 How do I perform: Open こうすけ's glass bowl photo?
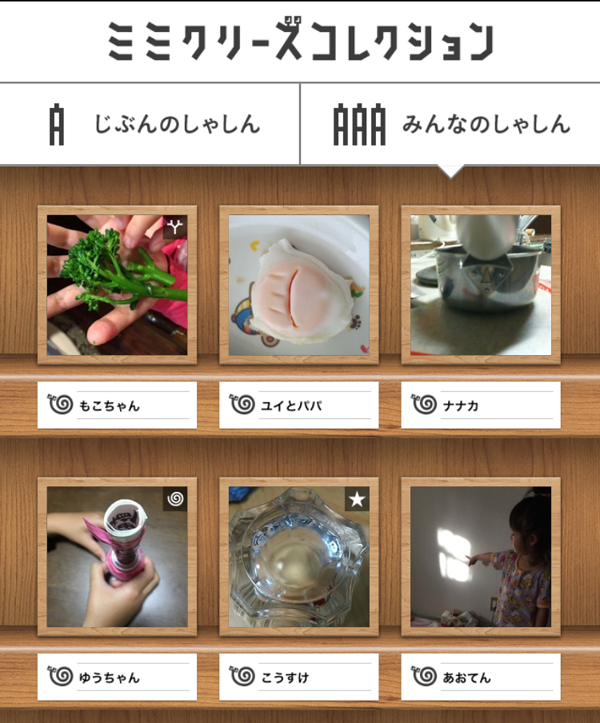click(x=299, y=556)
